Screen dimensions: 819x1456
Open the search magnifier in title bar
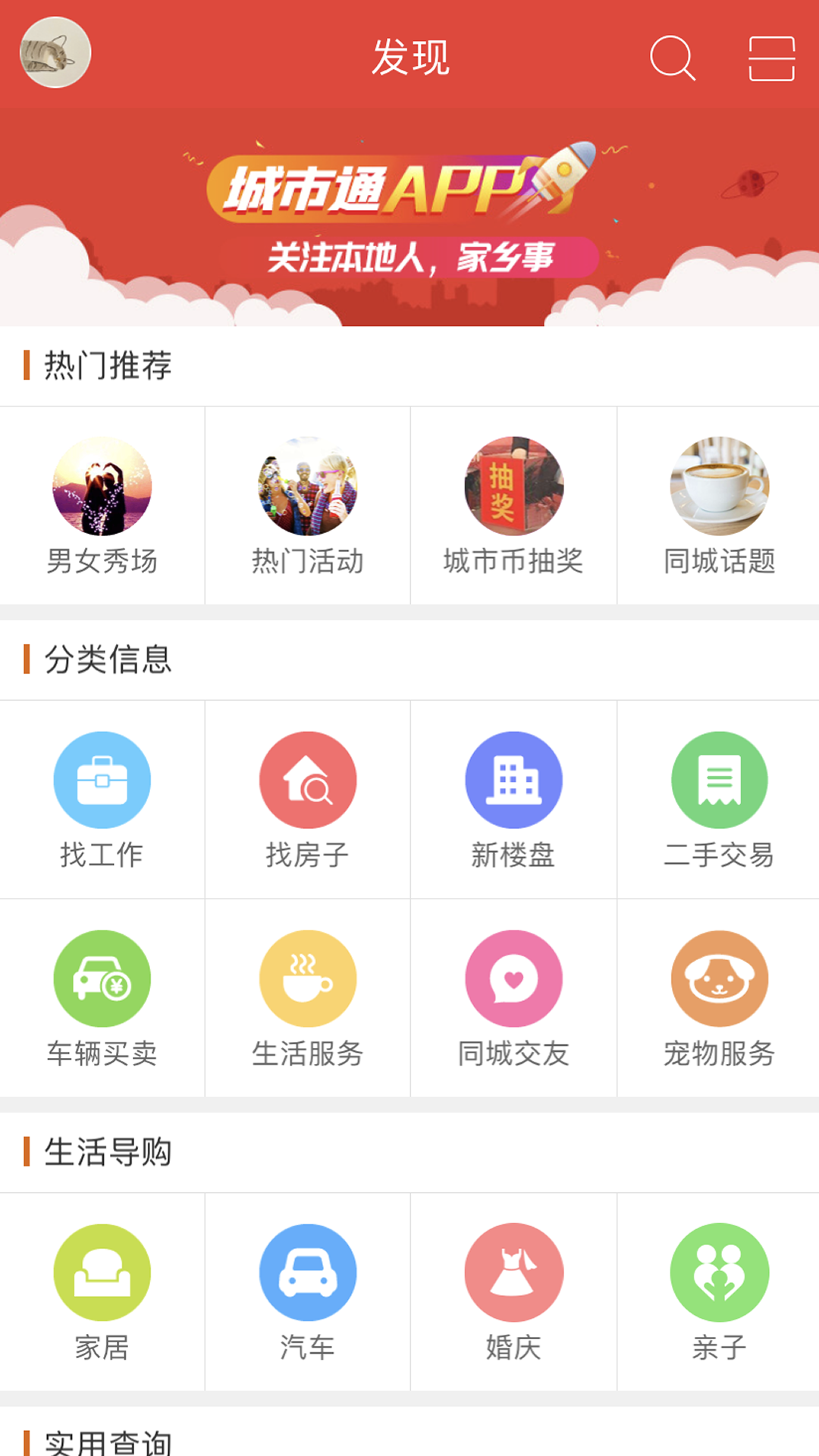click(673, 57)
